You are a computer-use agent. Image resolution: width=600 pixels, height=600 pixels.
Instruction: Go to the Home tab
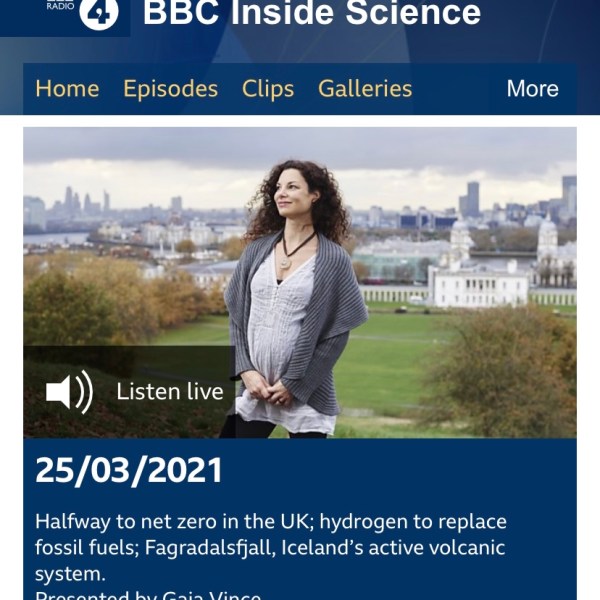67,89
